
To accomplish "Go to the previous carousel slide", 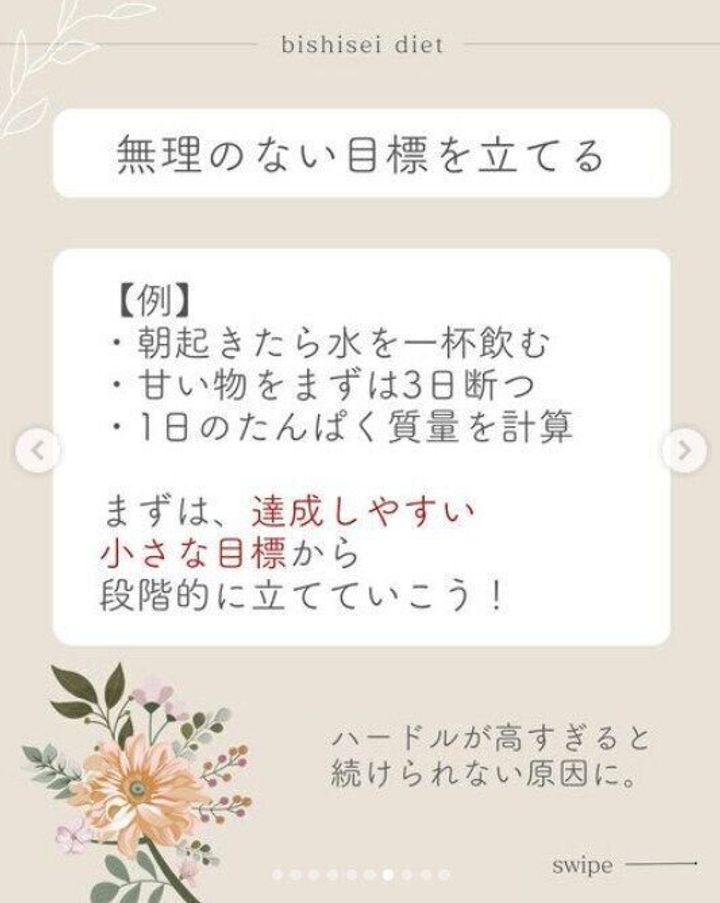I will 38,450.
